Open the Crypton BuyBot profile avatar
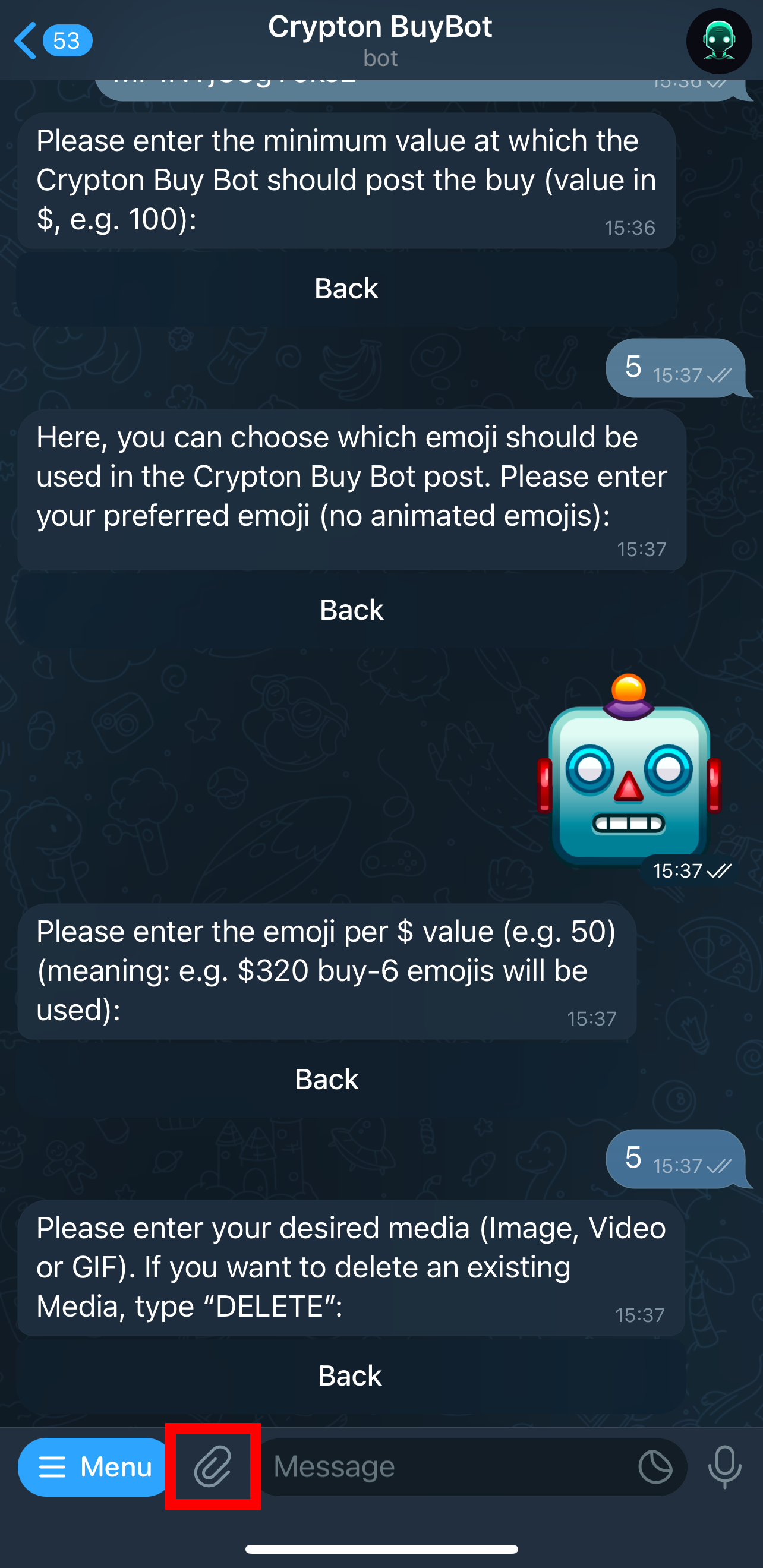The height and width of the screenshot is (1568, 763). (718, 41)
